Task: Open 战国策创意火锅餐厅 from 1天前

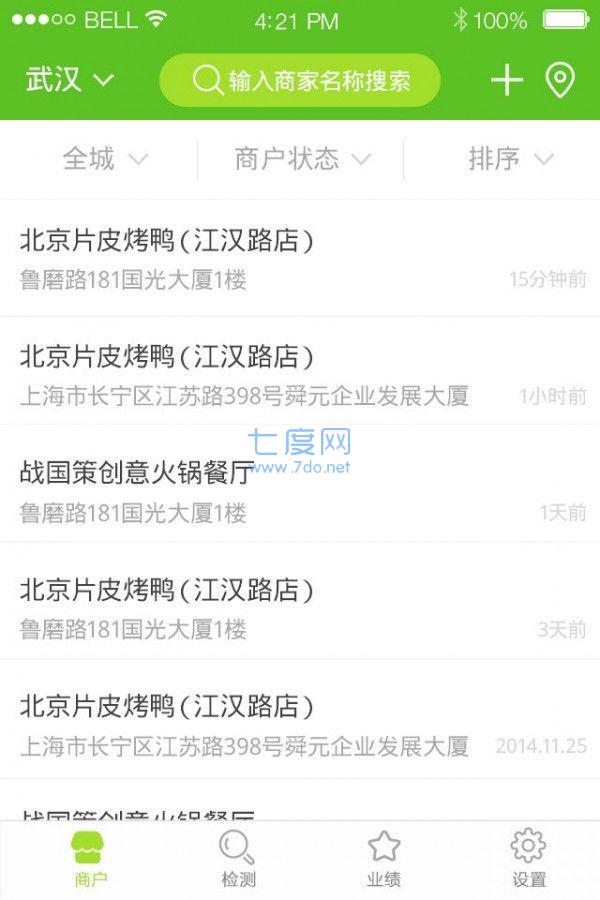Action: [300, 491]
